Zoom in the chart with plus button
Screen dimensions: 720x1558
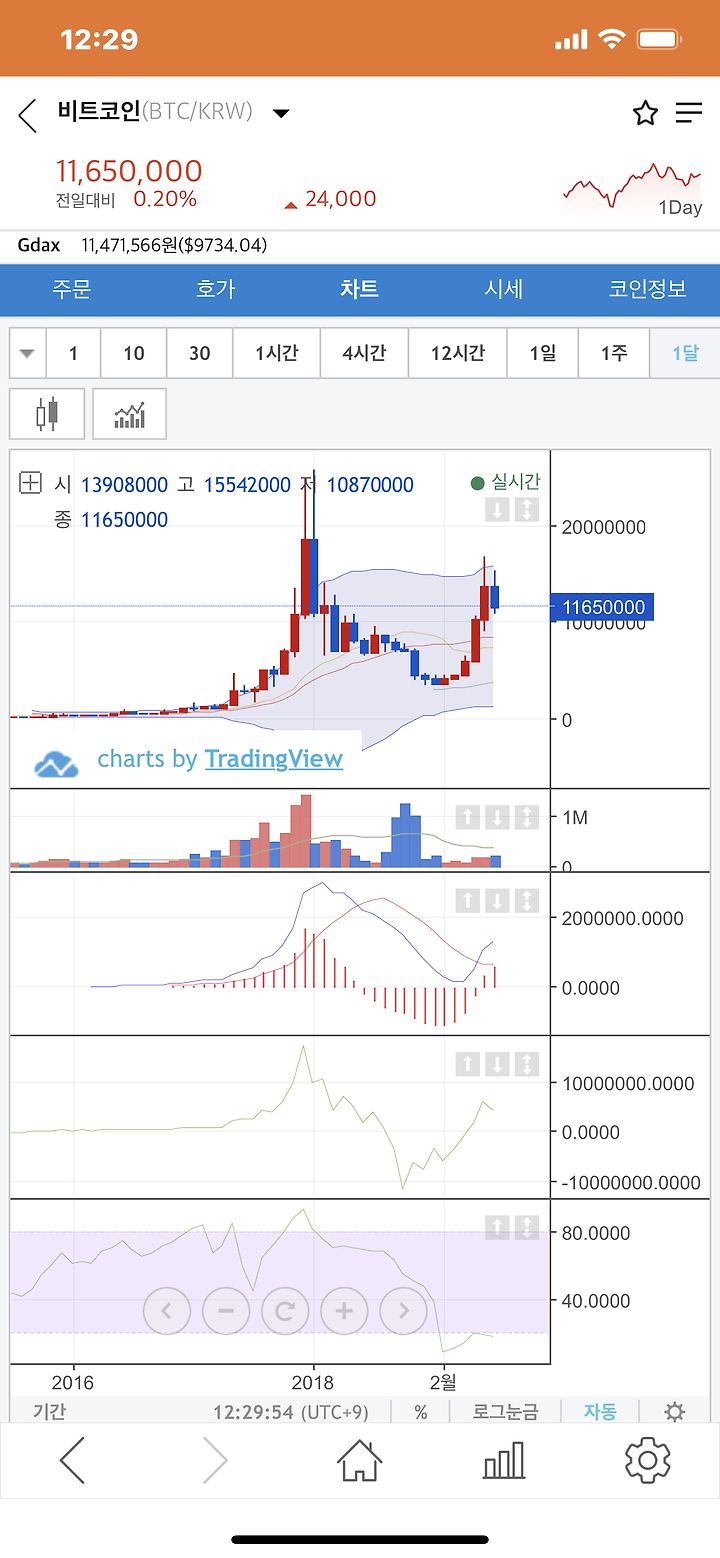344,1310
